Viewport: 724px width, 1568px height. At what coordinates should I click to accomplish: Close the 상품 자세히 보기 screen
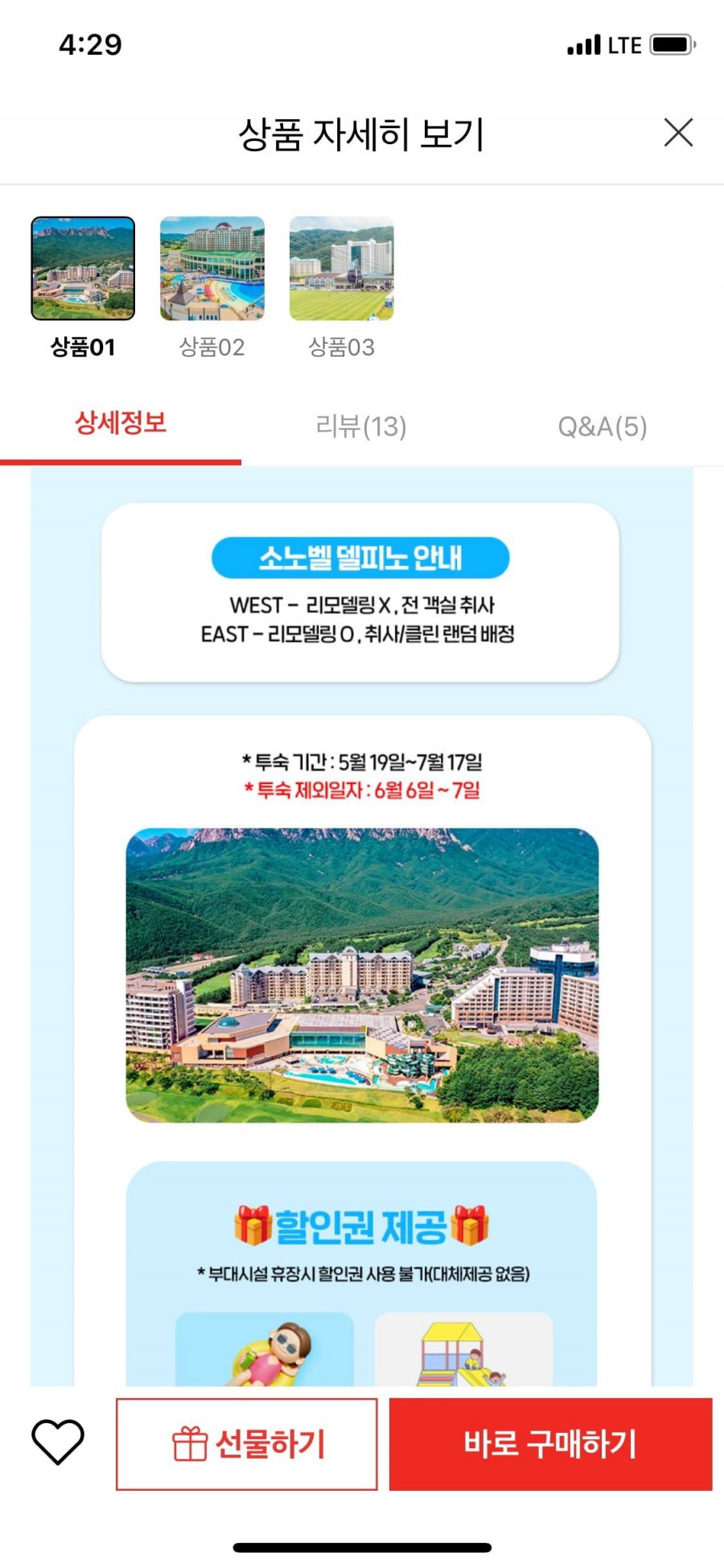click(x=678, y=133)
